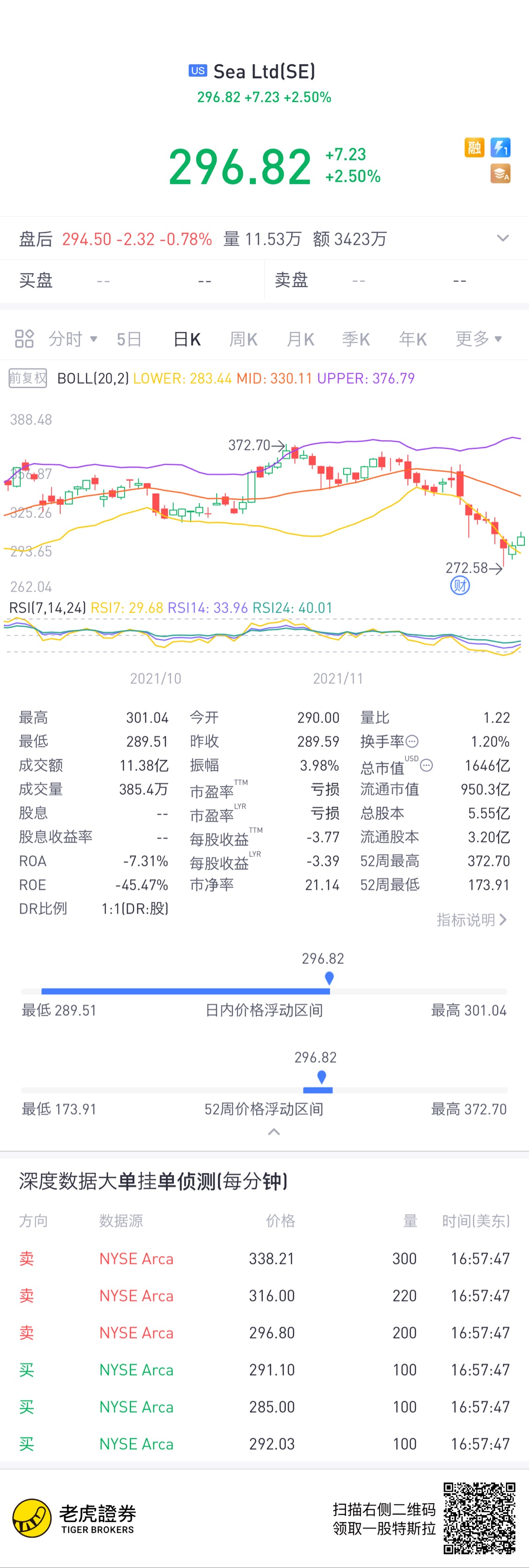Tap the 融 margin trading icon

[x=474, y=147]
